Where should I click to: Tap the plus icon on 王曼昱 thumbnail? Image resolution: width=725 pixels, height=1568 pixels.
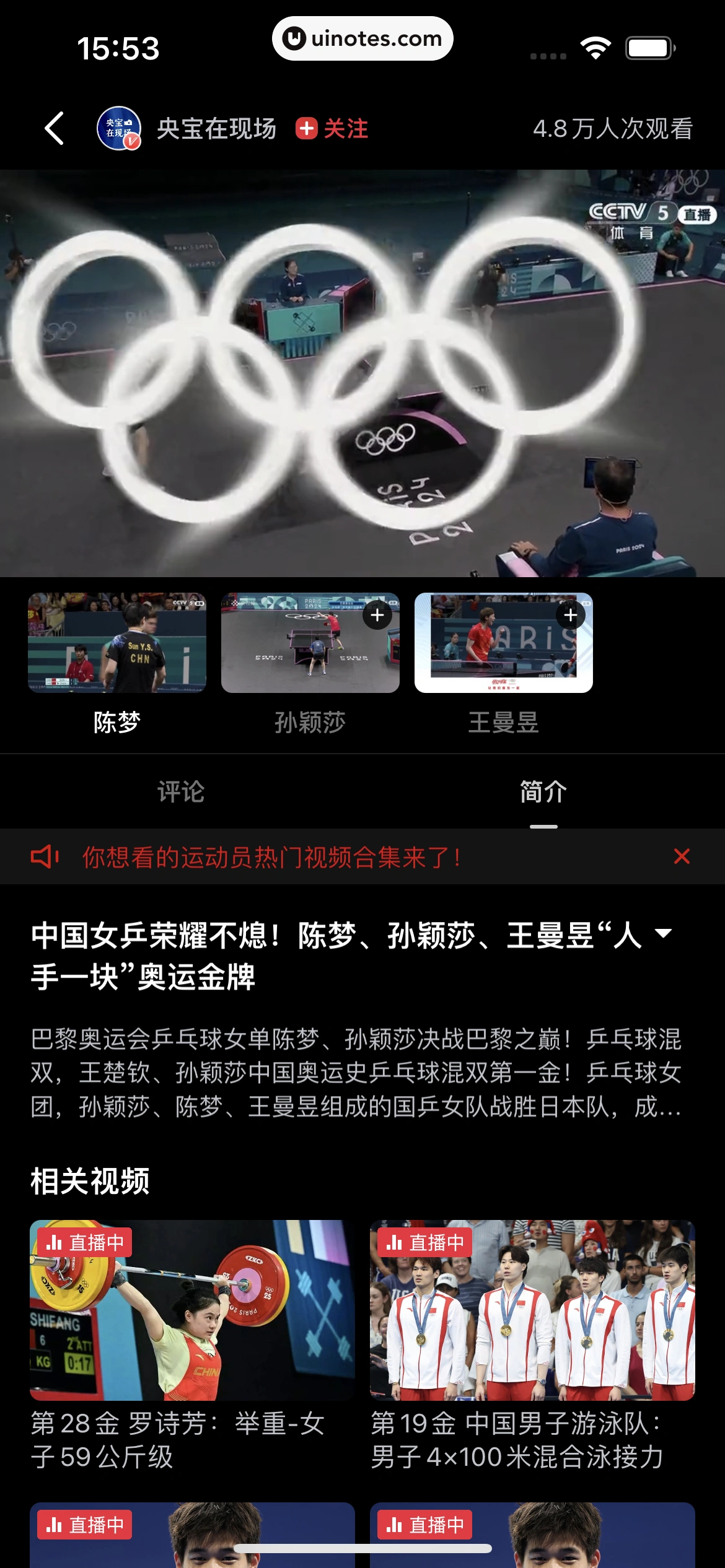[571, 615]
